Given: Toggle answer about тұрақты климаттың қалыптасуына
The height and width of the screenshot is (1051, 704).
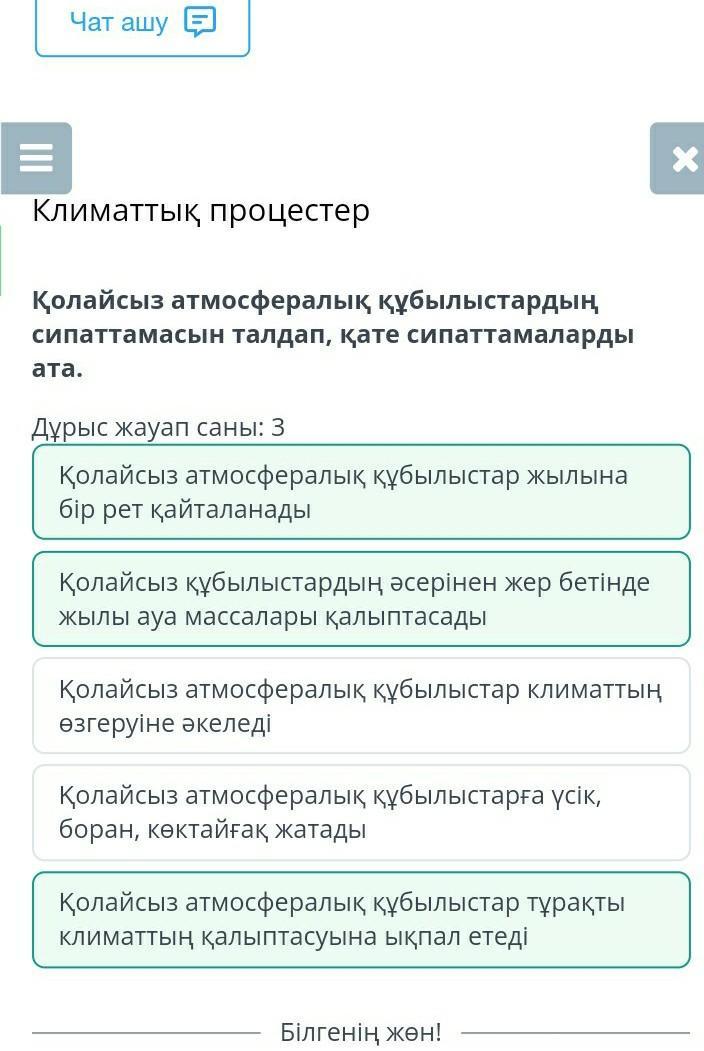Looking at the screenshot, I should [x=361, y=920].
